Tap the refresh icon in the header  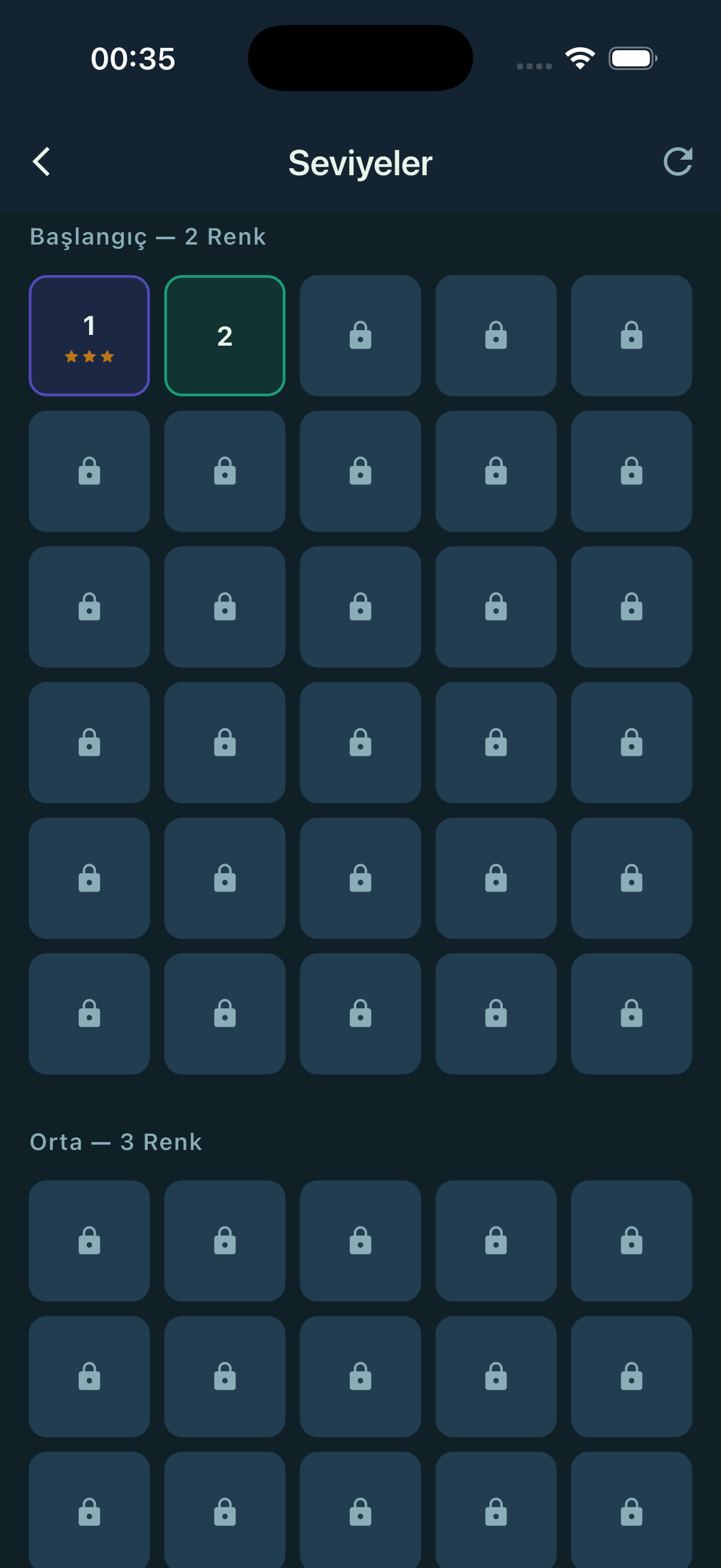(x=677, y=162)
